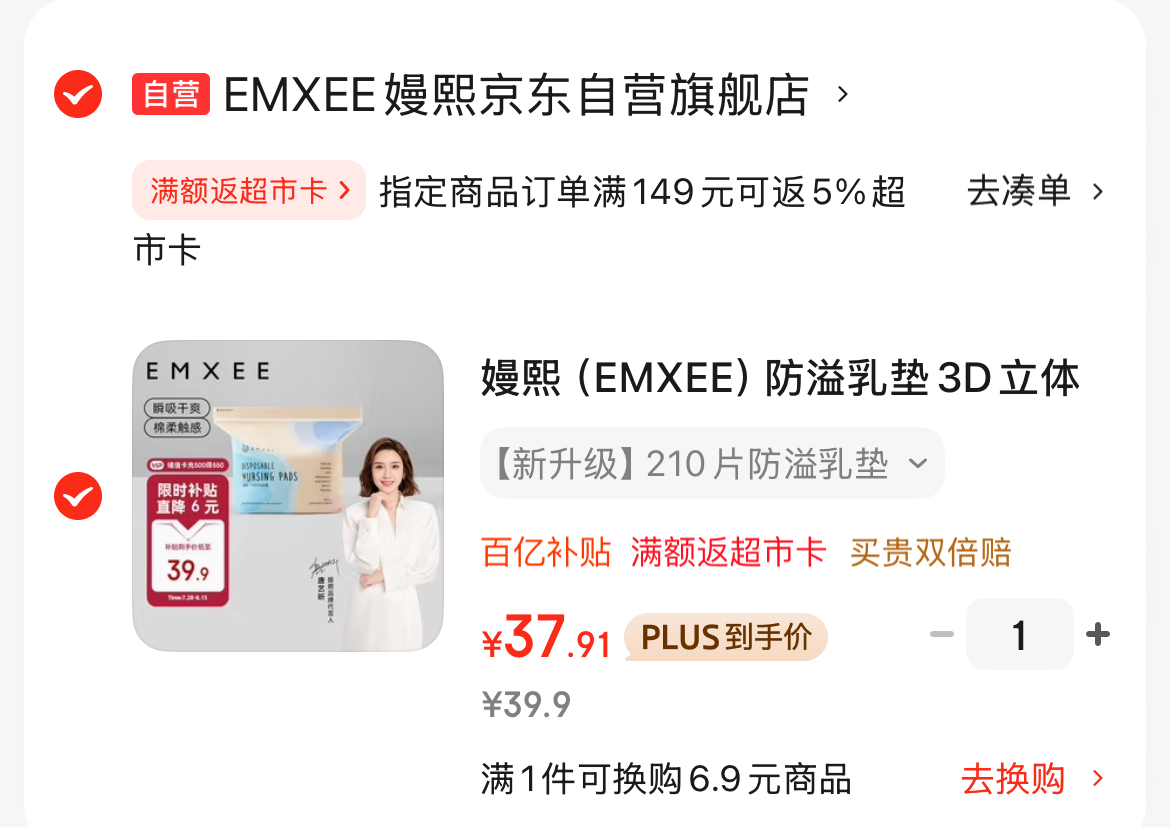Expand the 210片防溢乳垫 spec dropdown
The height and width of the screenshot is (827, 1170).
712,464
